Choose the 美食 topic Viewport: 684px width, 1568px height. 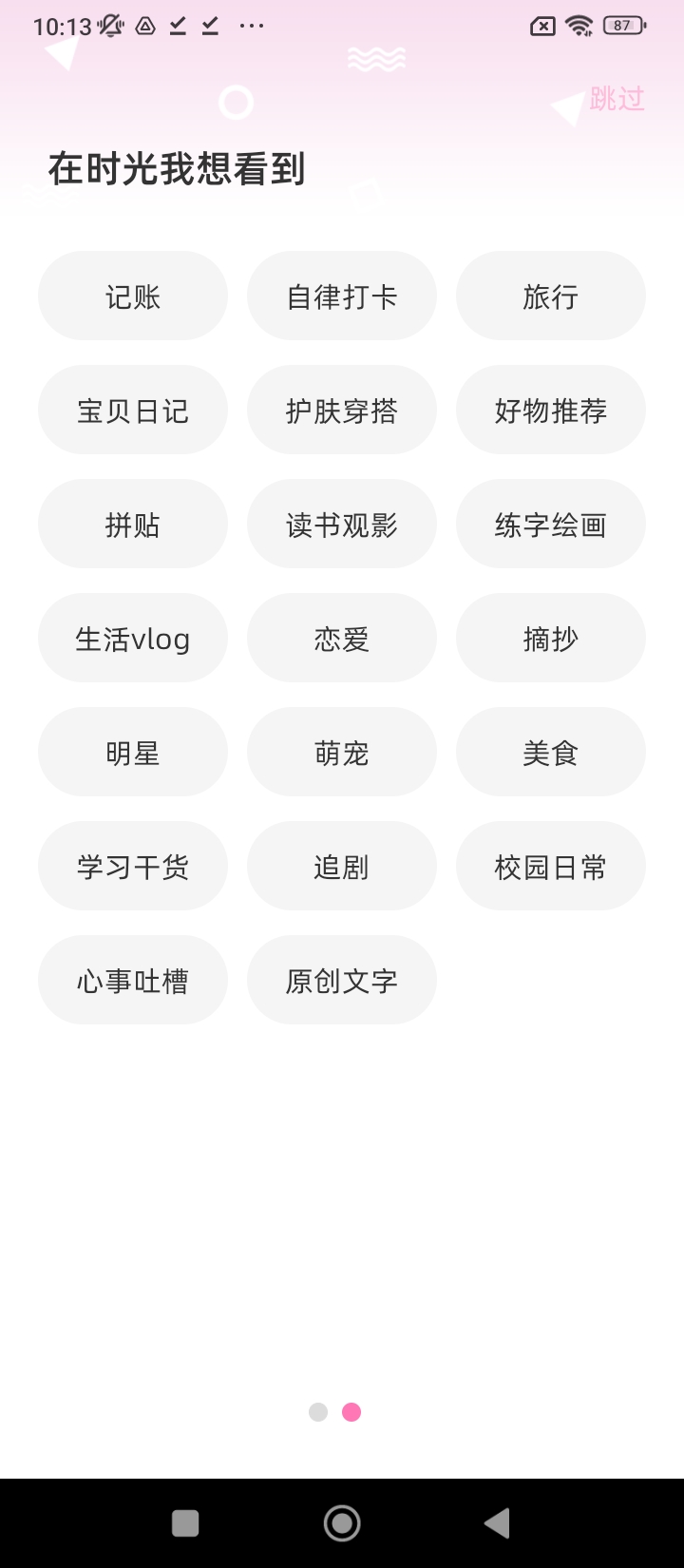[551, 753]
